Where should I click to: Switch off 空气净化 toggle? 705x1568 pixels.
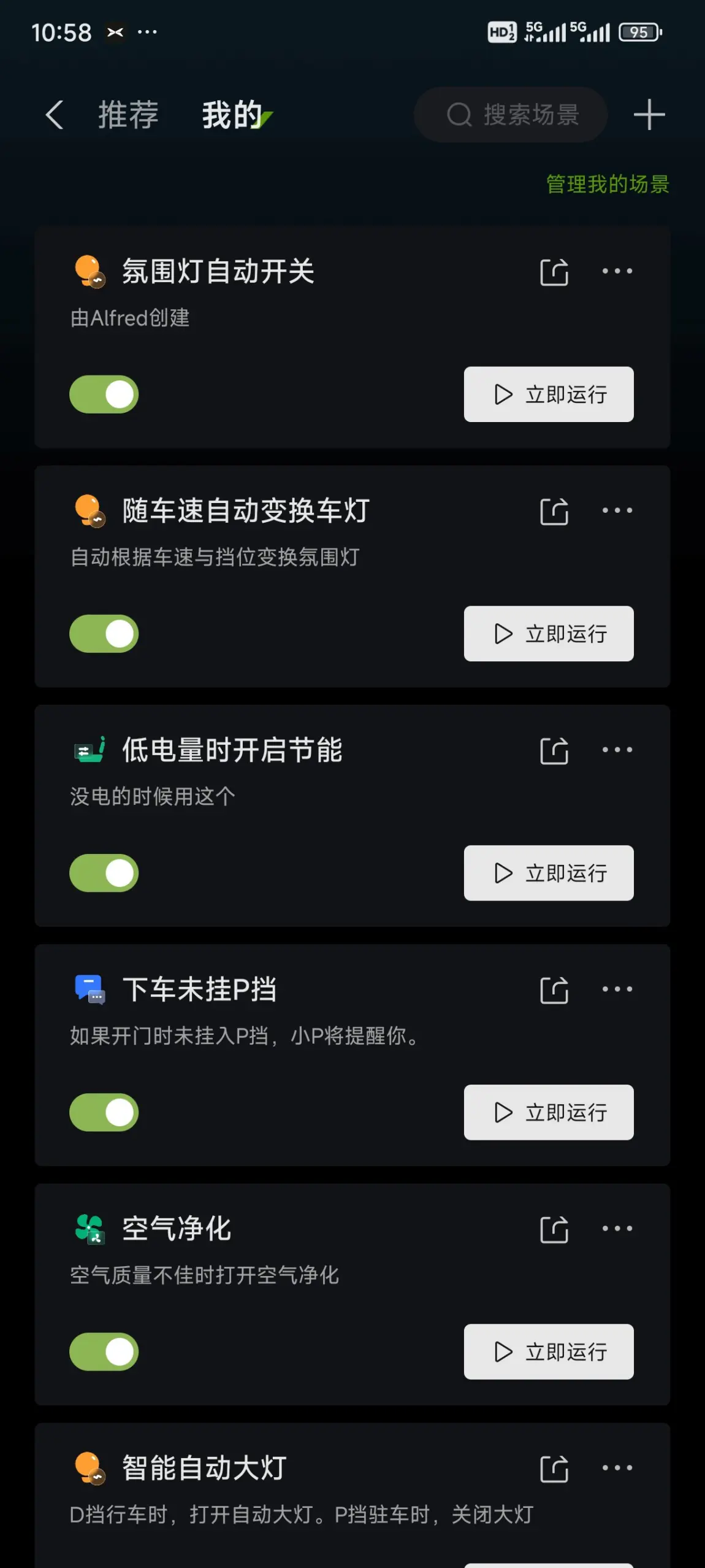point(104,1351)
